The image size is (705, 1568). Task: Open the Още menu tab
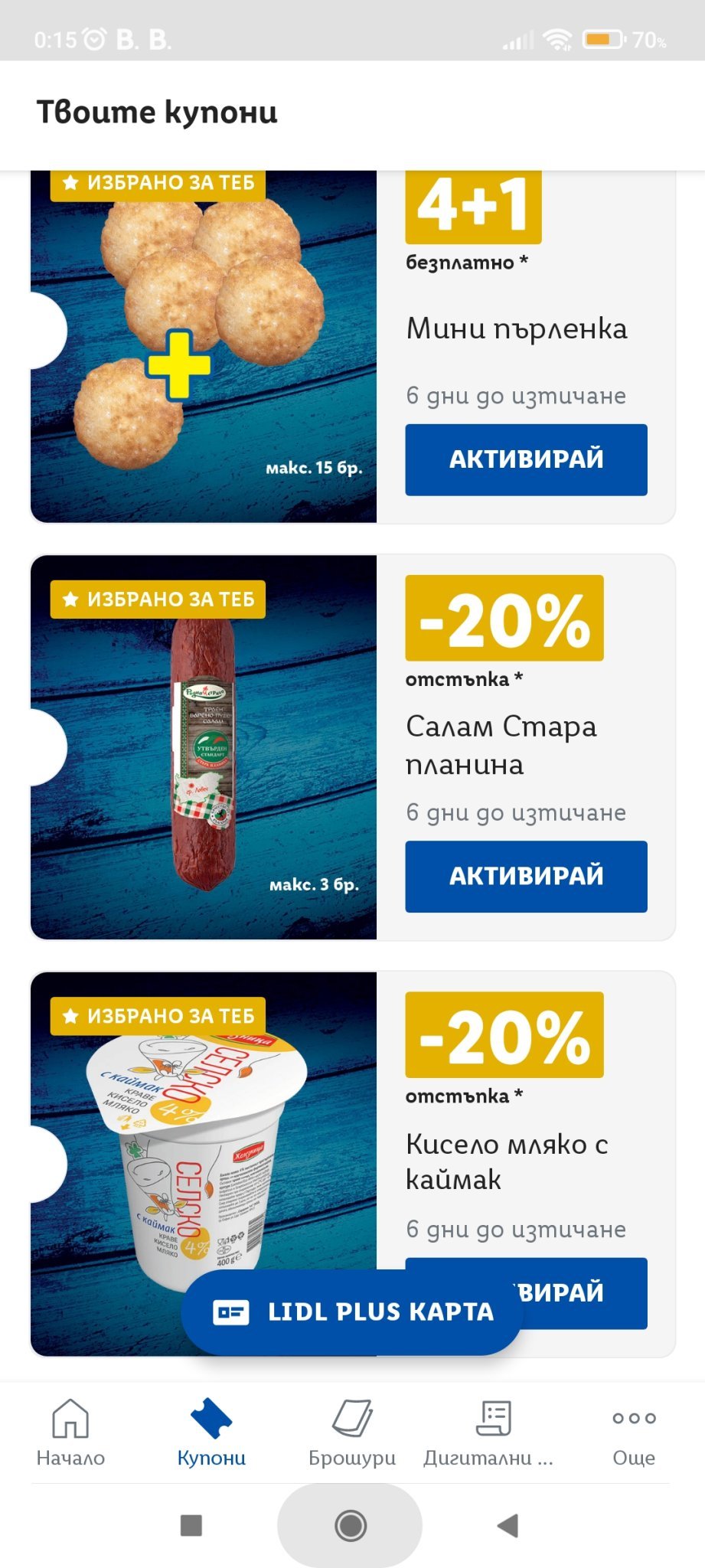pos(634,1432)
